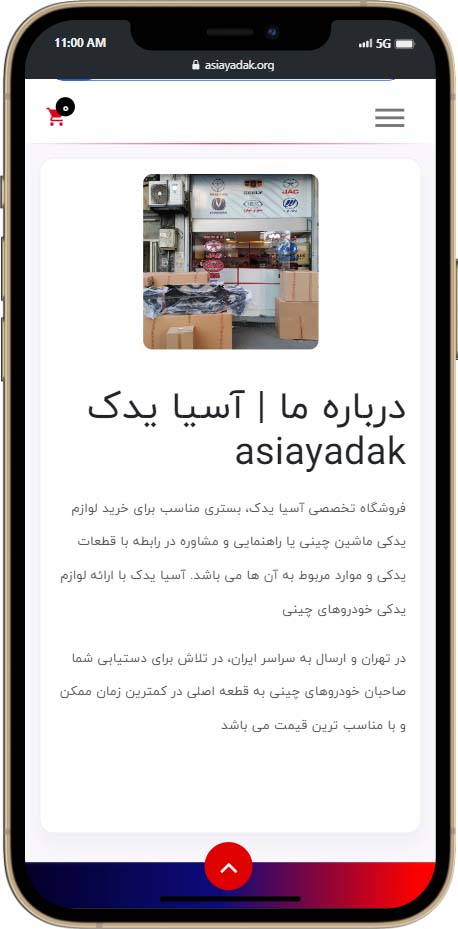The image size is (458, 929).
Task: Tap the asiayadak.org address bar
Action: (233, 65)
